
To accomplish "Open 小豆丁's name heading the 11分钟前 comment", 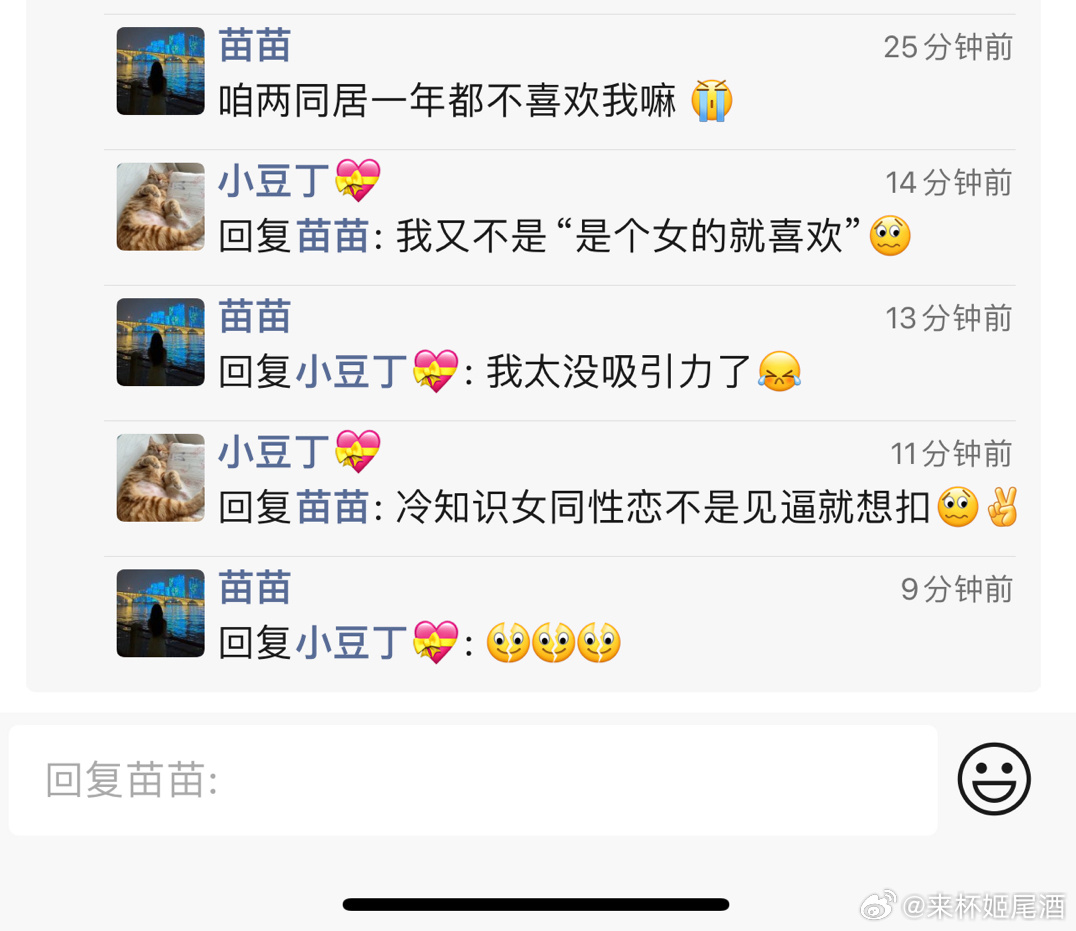I will pyautogui.click(x=273, y=453).
